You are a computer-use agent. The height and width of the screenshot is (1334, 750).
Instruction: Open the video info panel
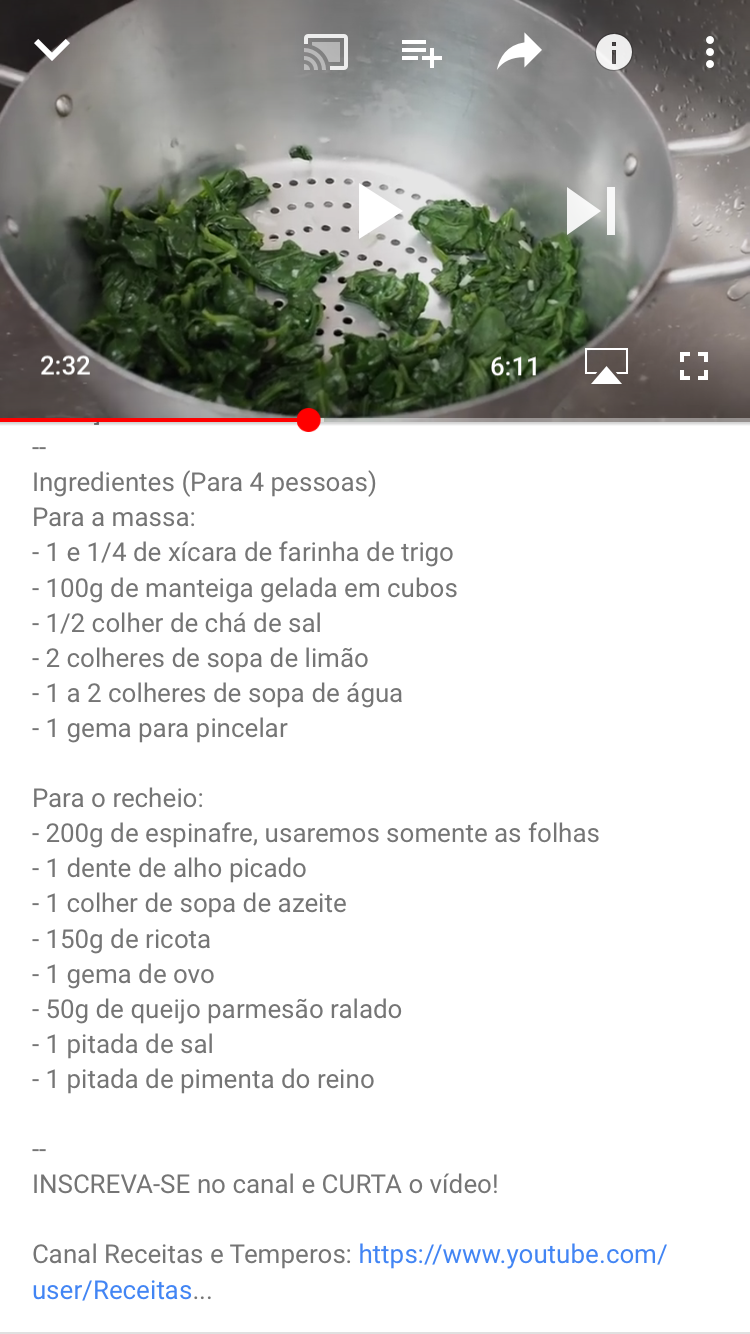coord(614,52)
